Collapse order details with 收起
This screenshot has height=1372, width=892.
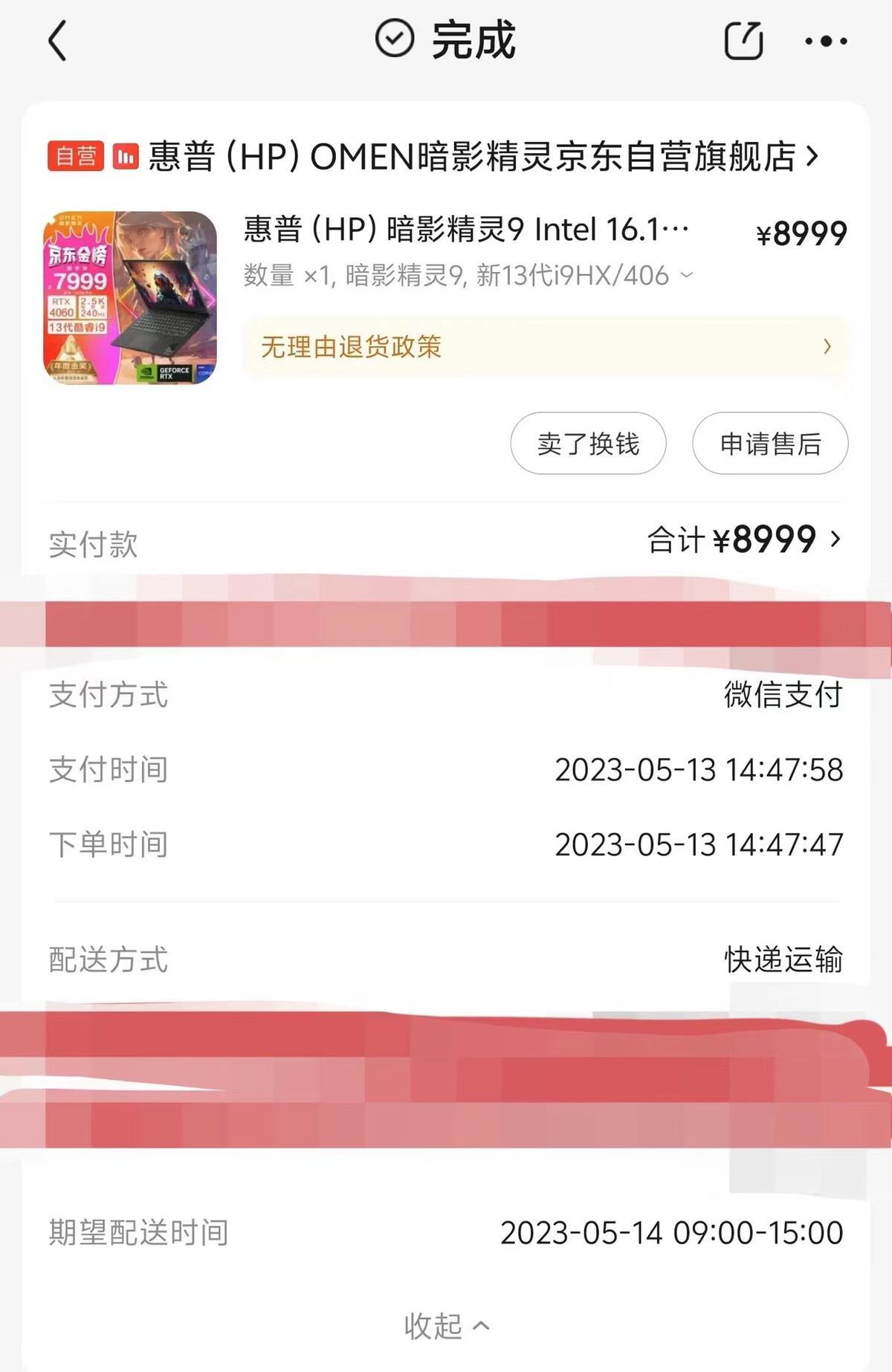(x=446, y=1325)
